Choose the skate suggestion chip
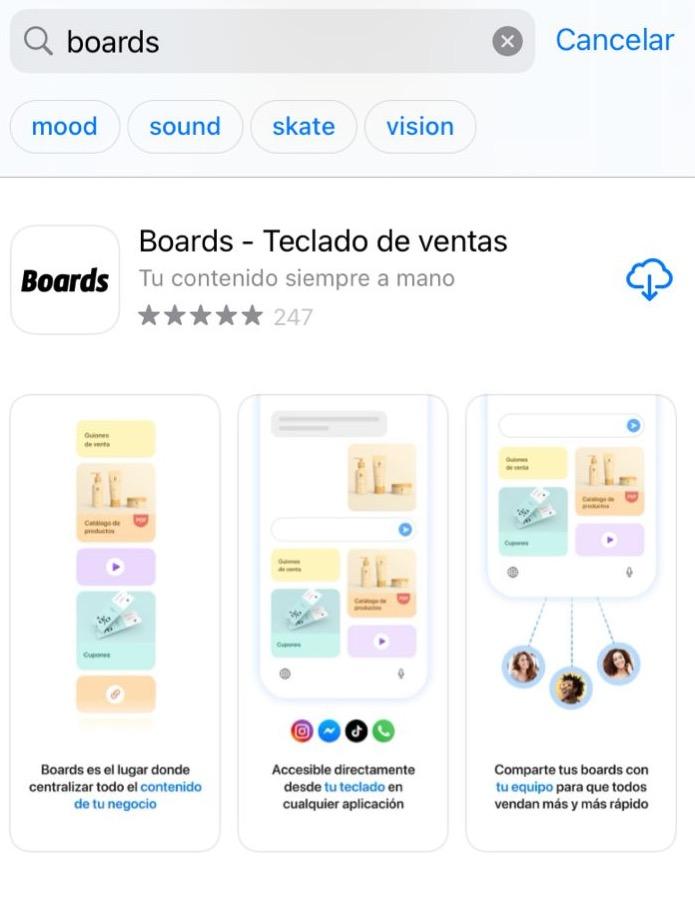This screenshot has width=695, height=905. pyautogui.click(x=304, y=126)
